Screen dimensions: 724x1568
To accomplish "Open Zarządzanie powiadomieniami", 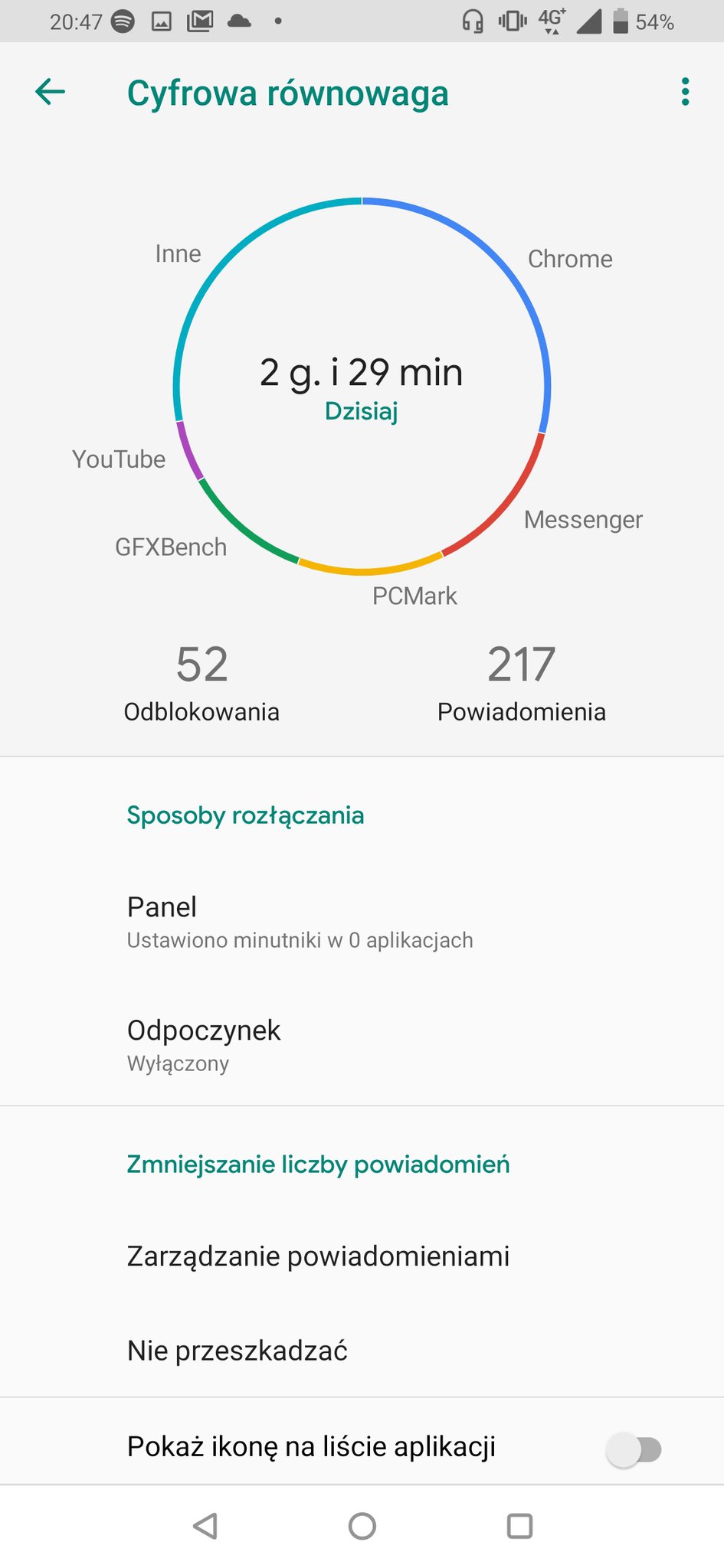I will (x=362, y=1256).
